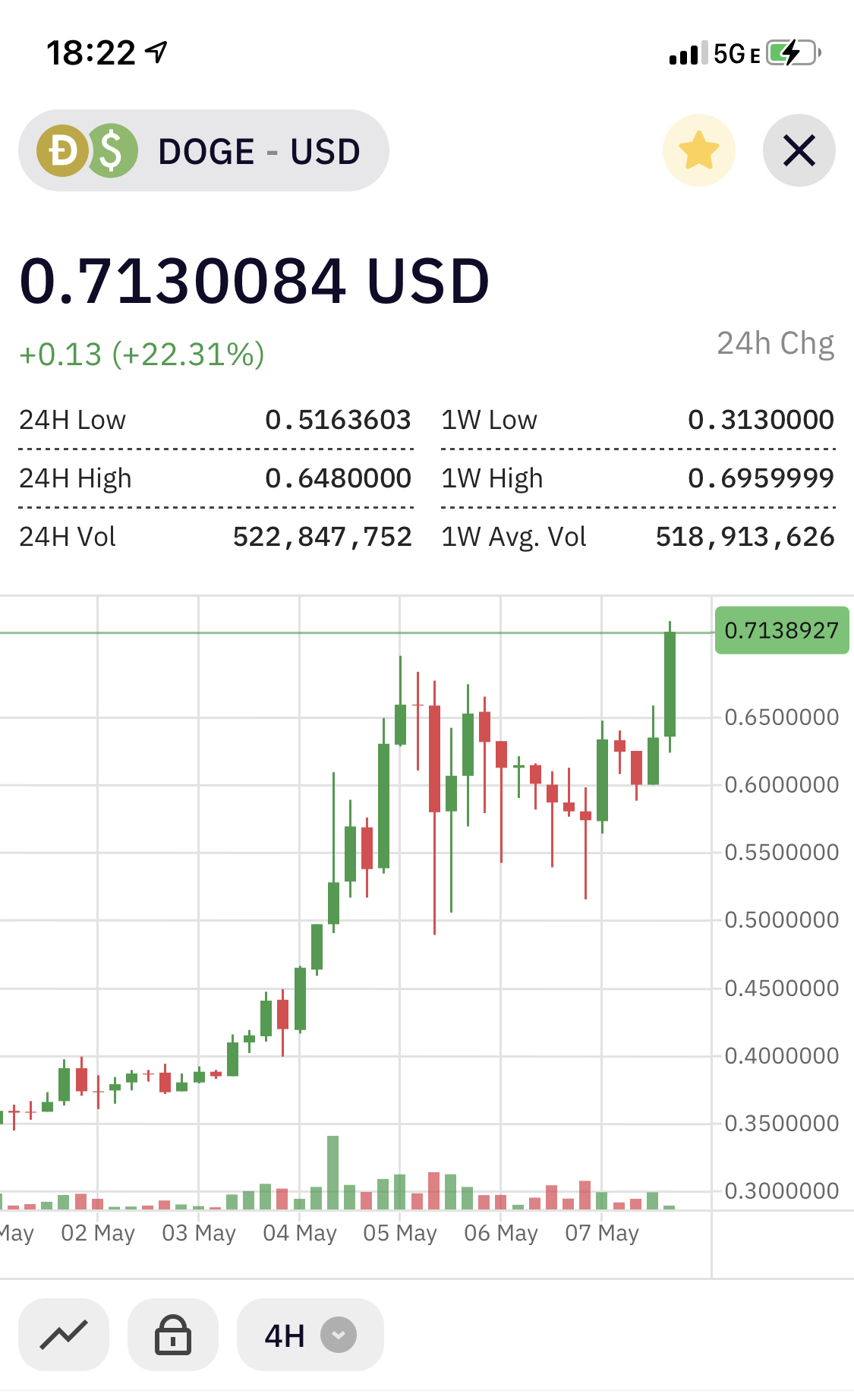Close the DOGE-USD chart view

coord(799,150)
